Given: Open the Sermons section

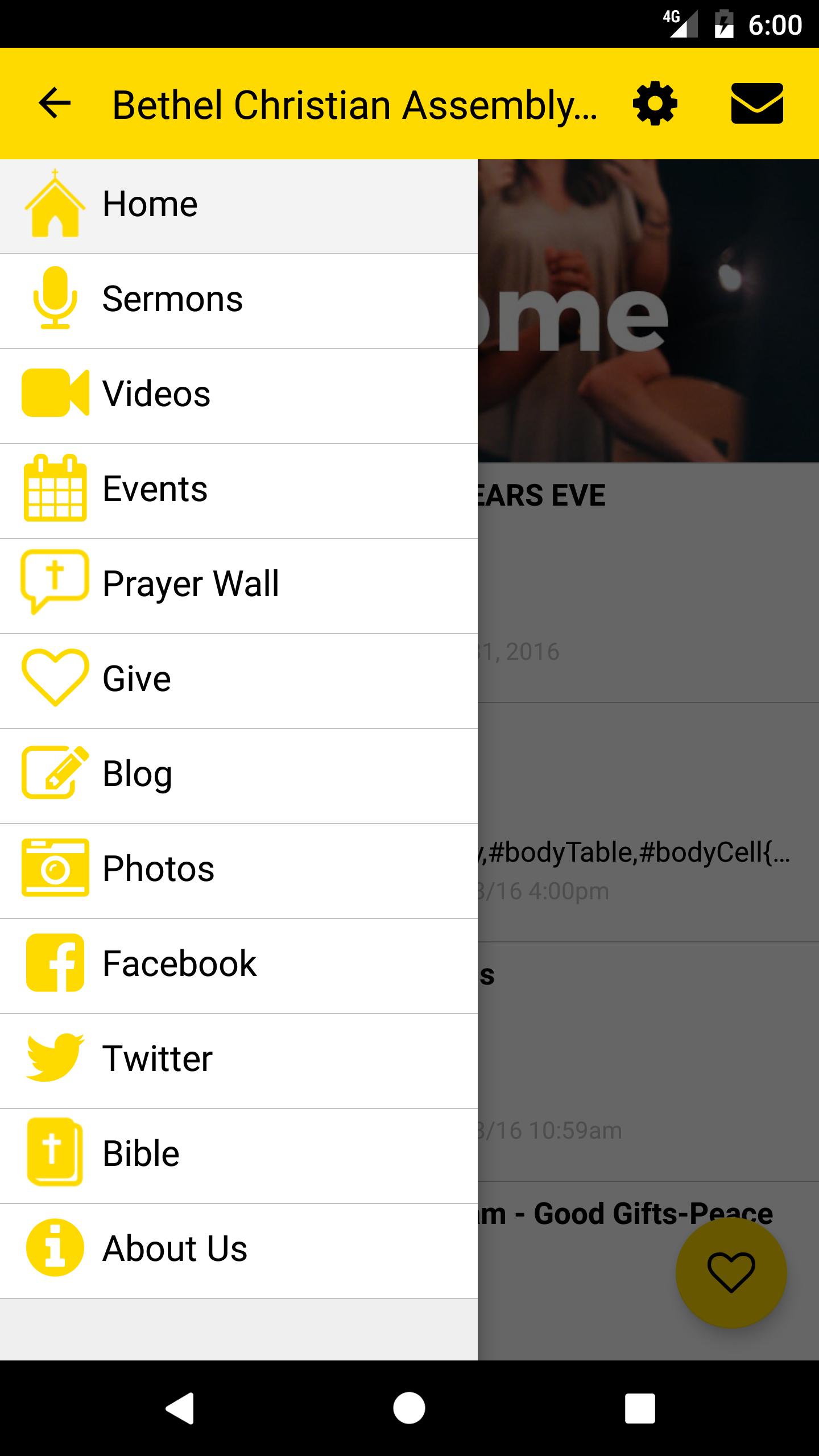Looking at the screenshot, I should coord(239,301).
